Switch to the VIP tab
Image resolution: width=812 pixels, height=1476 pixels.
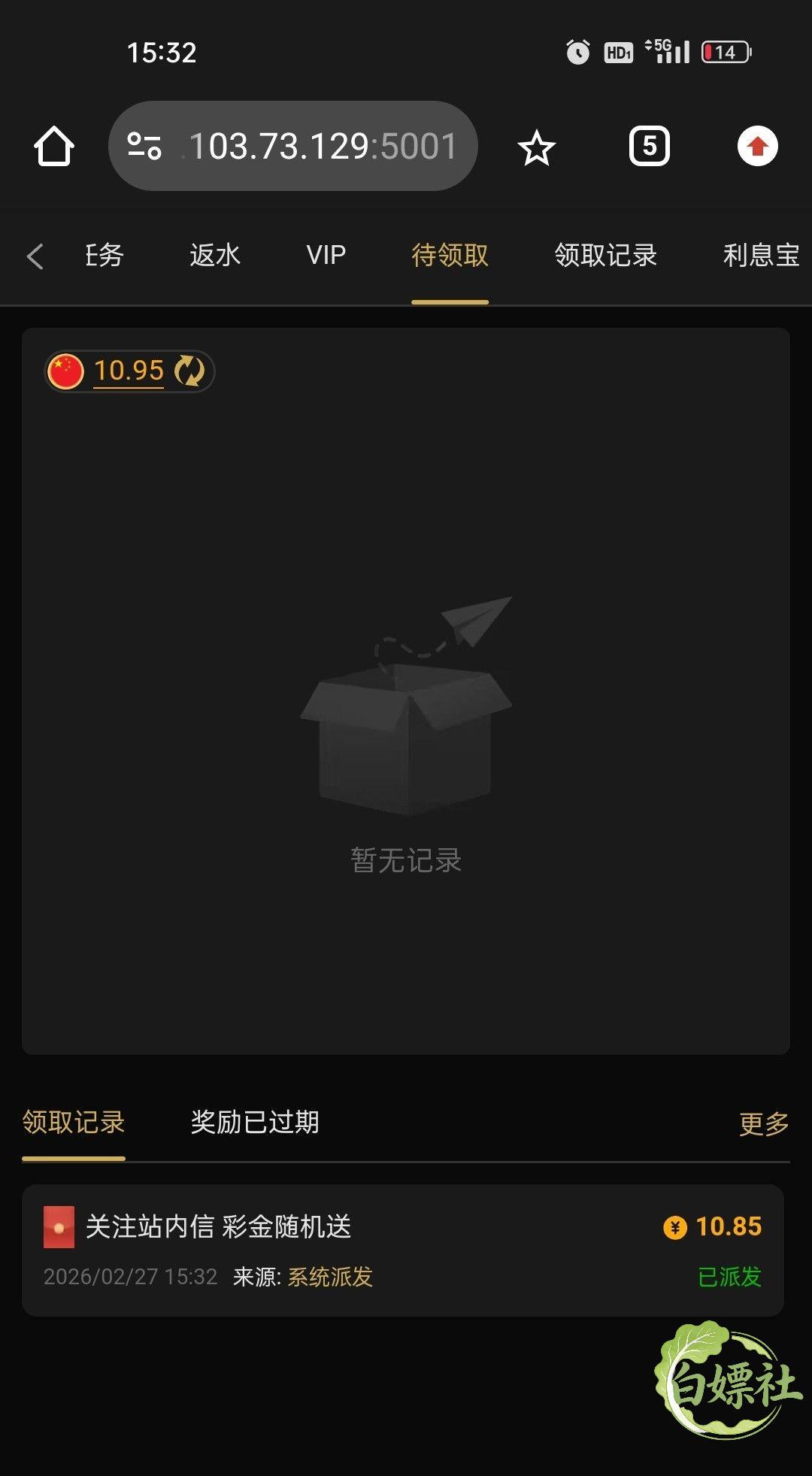pyautogui.click(x=326, y=255)
